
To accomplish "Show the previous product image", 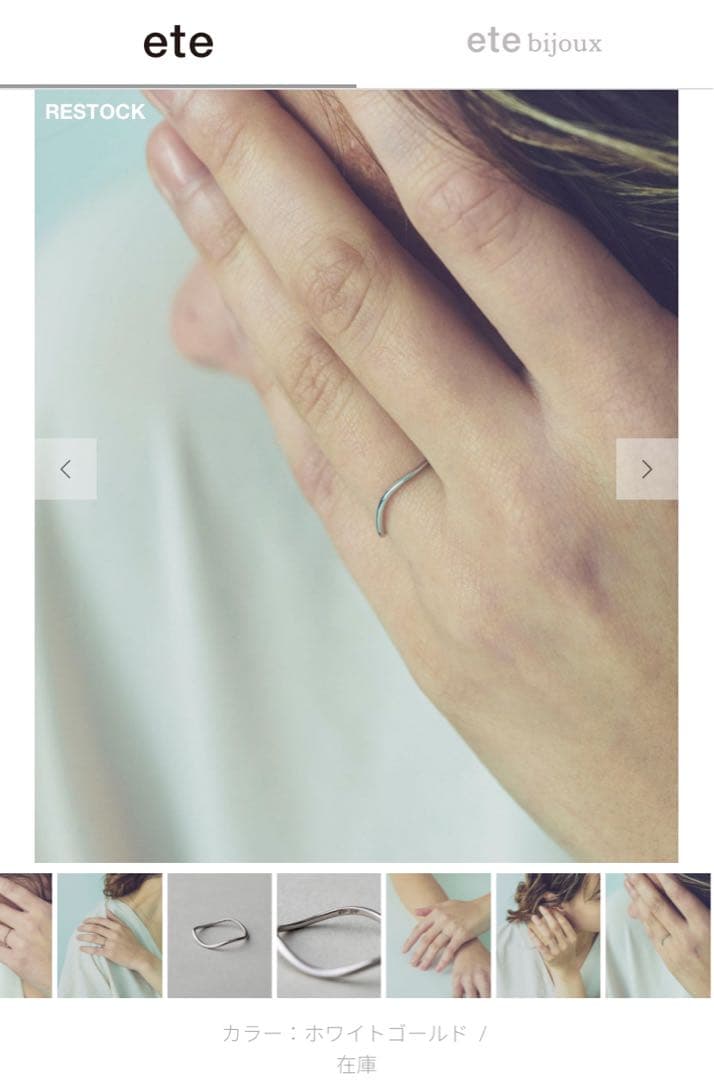I will pyautogui.click(x=66, y=469).
